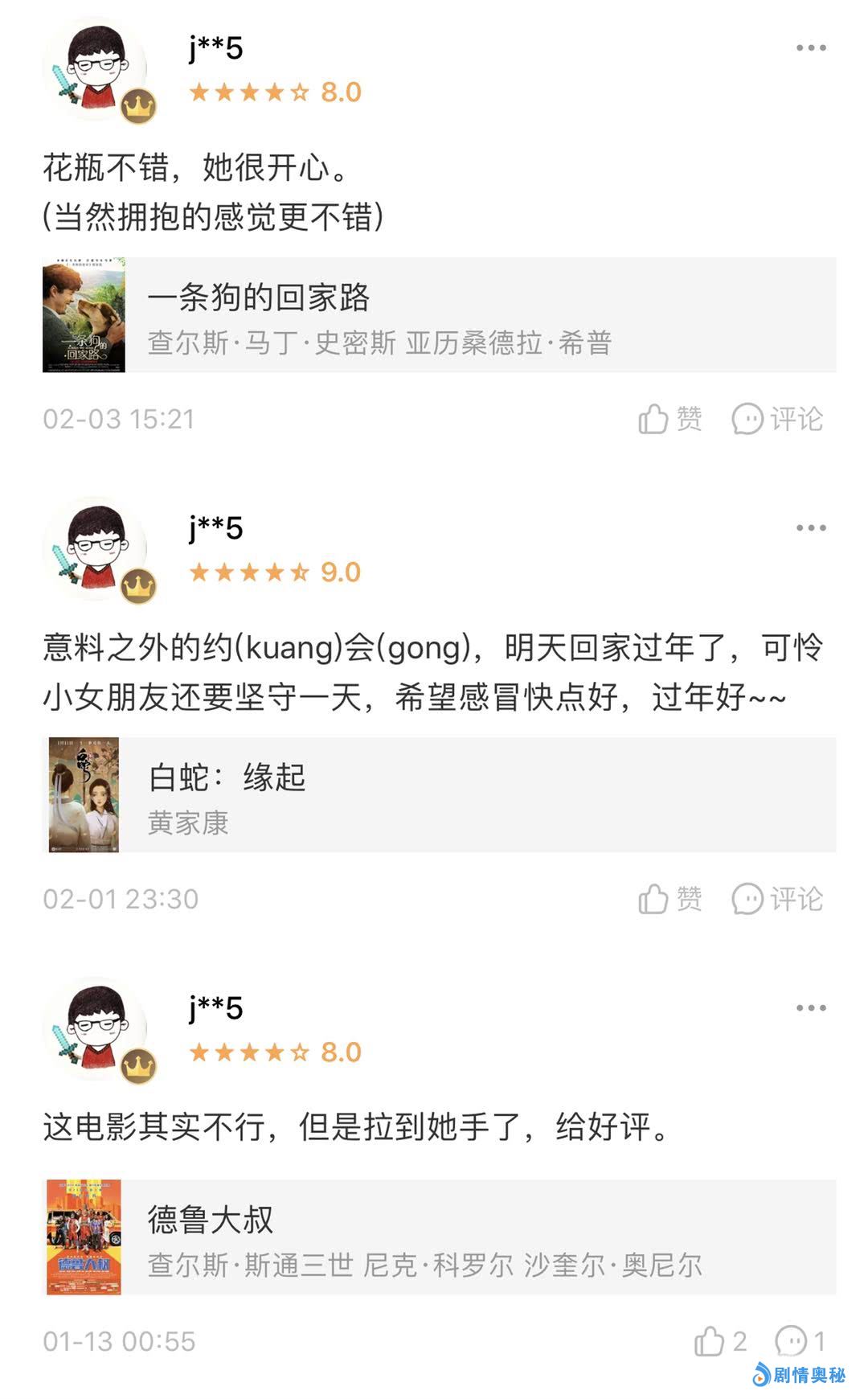Like the review of 一条狗的回家路
Screen dimensions: 868x1399
pos(669,419)
